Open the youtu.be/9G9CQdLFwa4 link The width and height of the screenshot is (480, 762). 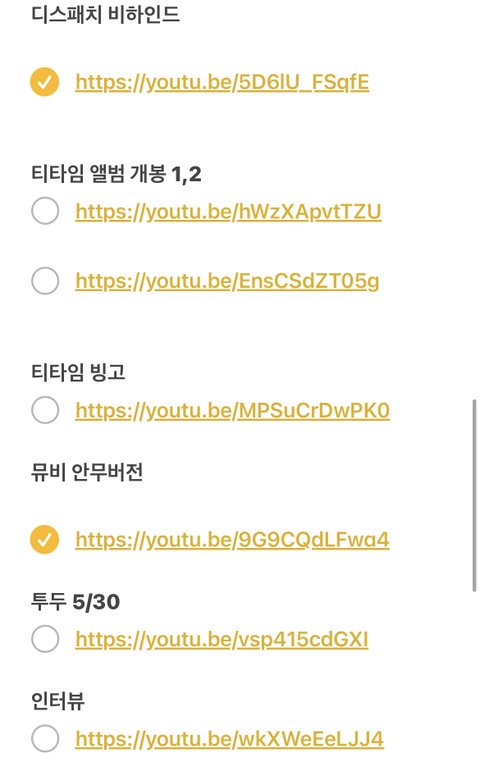pyautogui.click(x=232, y=540)
